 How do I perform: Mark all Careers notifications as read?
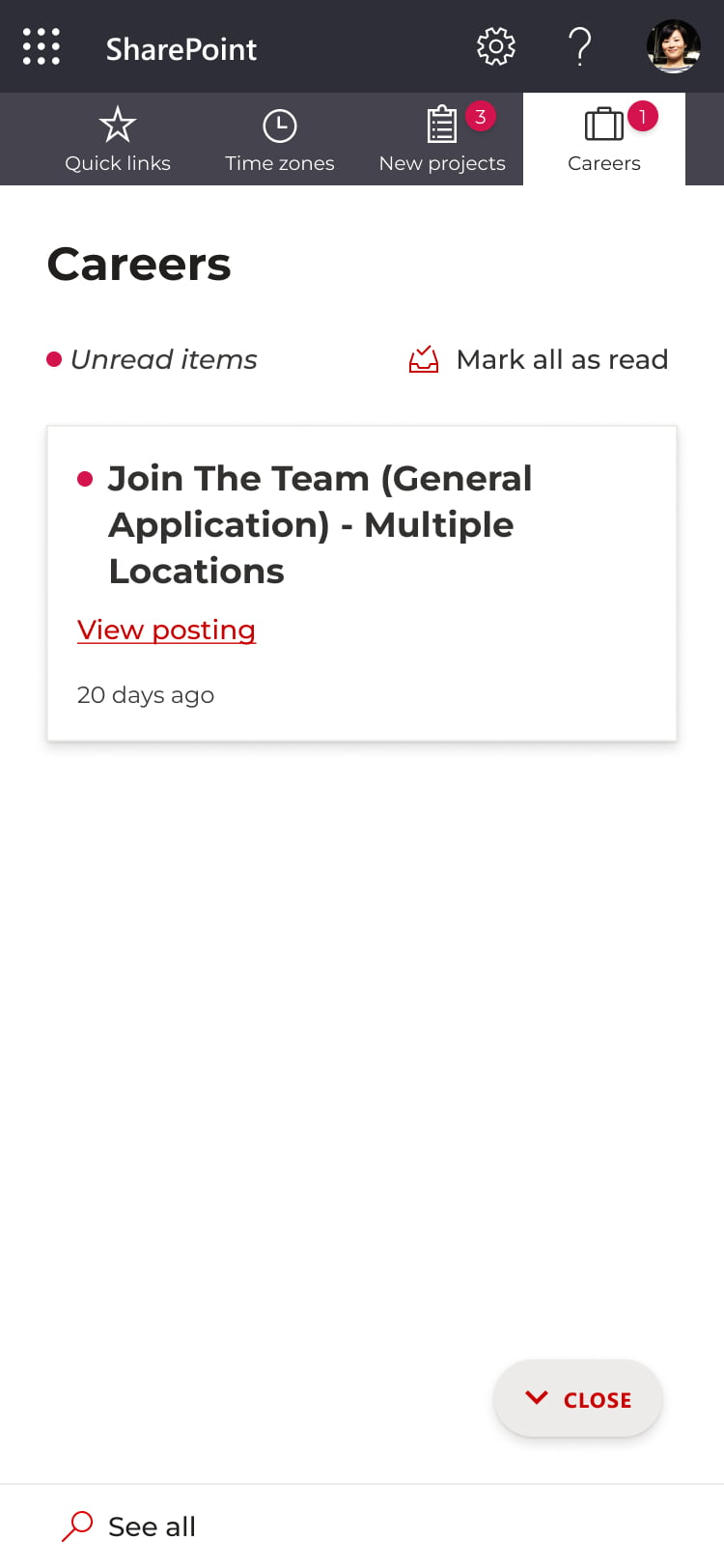[x=562, y=359]
